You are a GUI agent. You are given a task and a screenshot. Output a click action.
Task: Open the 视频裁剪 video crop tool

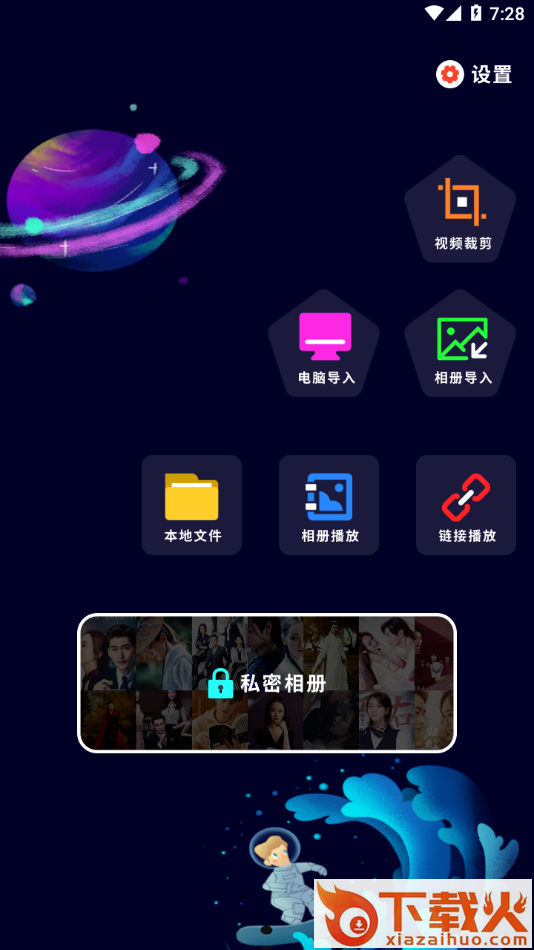tap(460, 209)
